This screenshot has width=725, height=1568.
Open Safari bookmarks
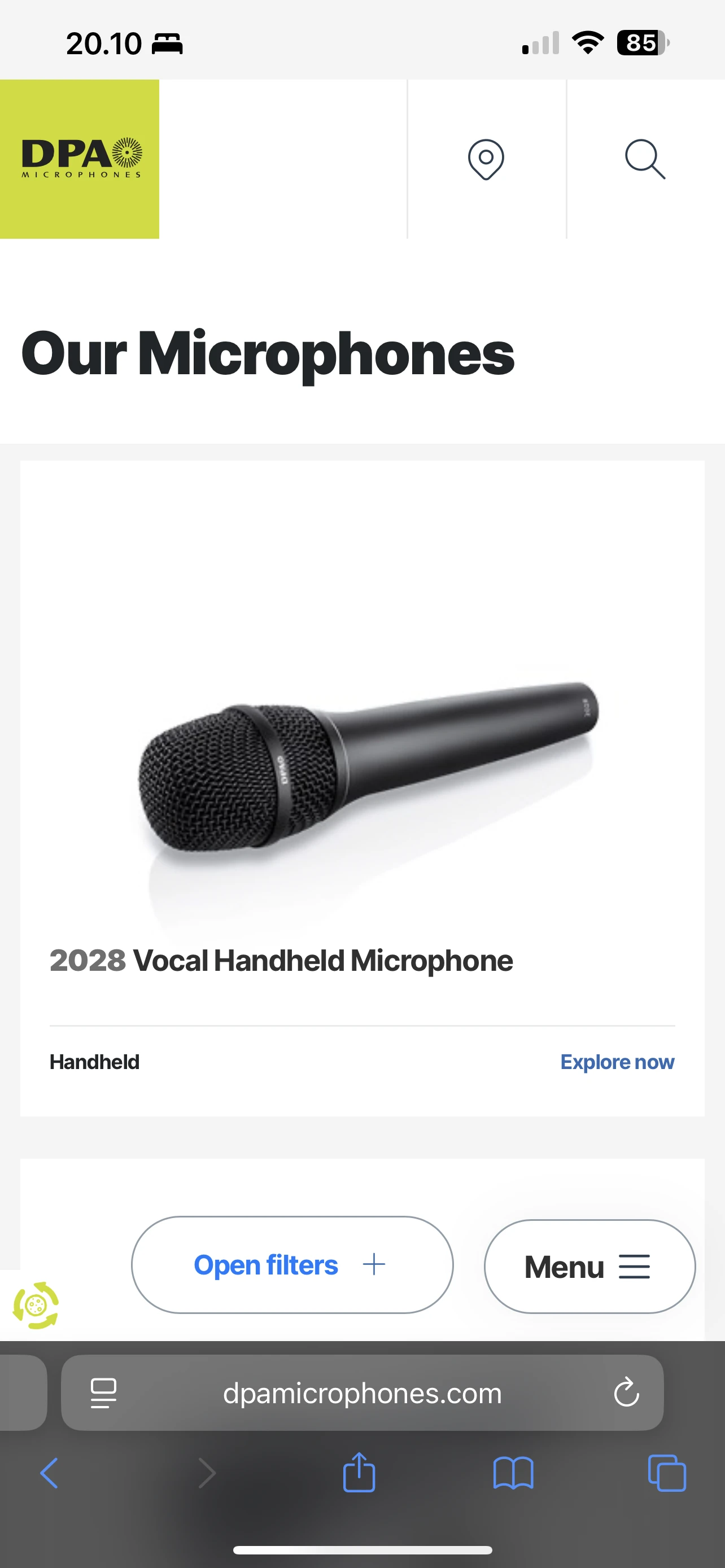(513, 1474)
